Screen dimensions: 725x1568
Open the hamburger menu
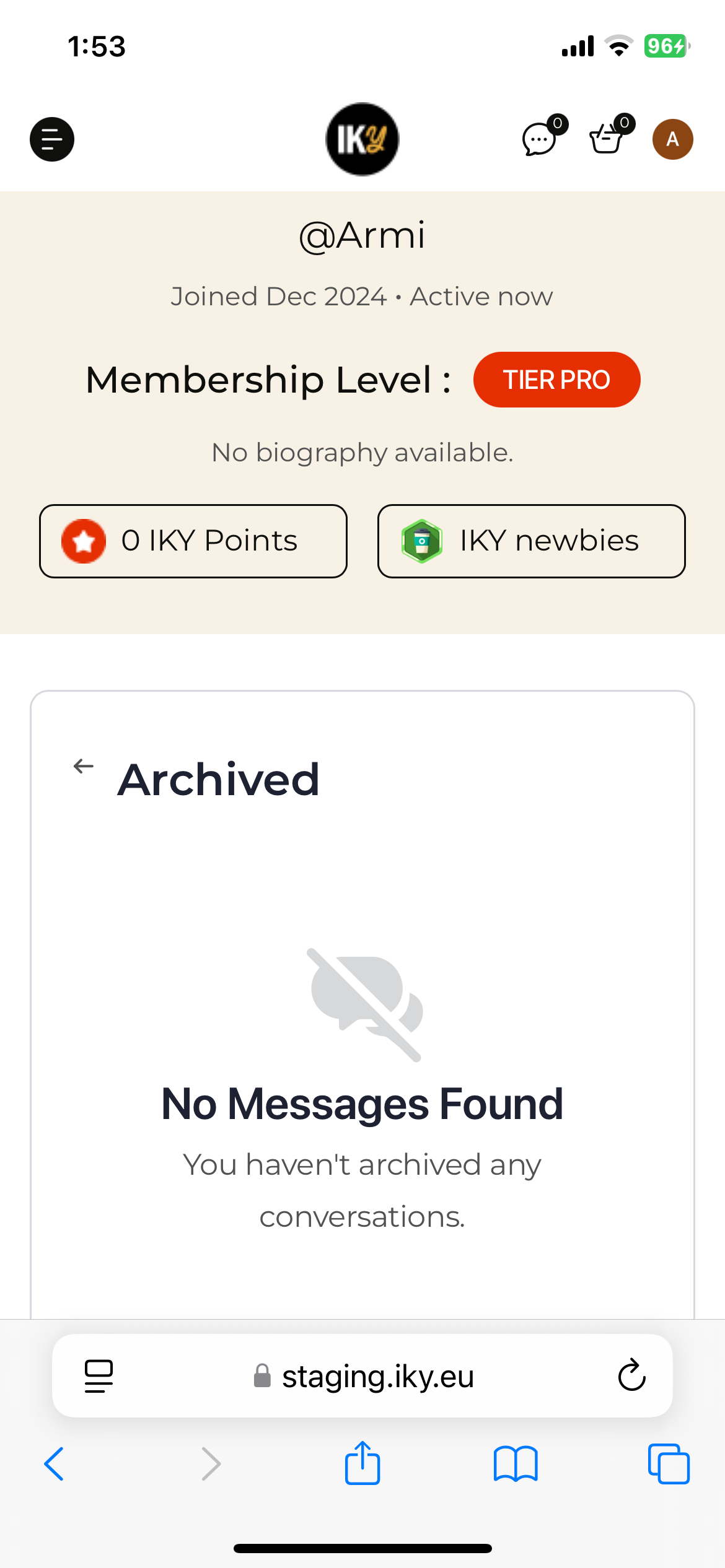(52, 139)
